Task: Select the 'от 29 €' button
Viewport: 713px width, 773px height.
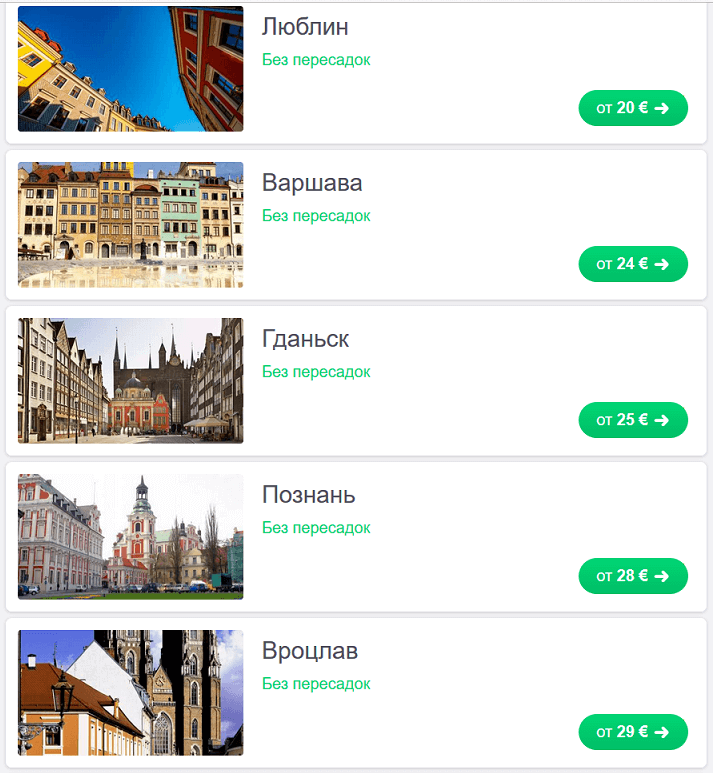Action: (x=633, y=732)
